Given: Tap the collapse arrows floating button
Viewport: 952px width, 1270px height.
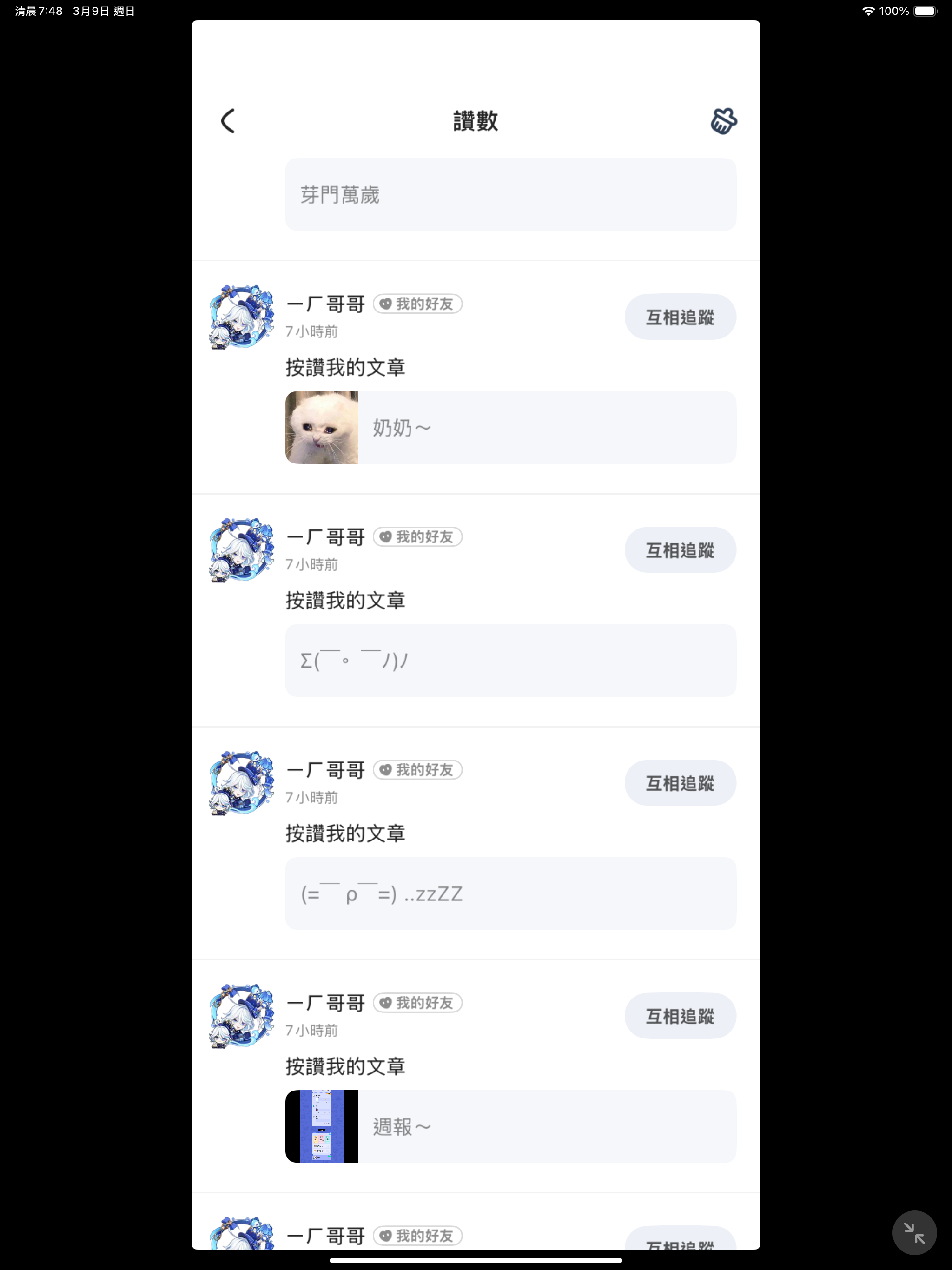Looking at the screenshot, I should click(x=914, y=1232).
